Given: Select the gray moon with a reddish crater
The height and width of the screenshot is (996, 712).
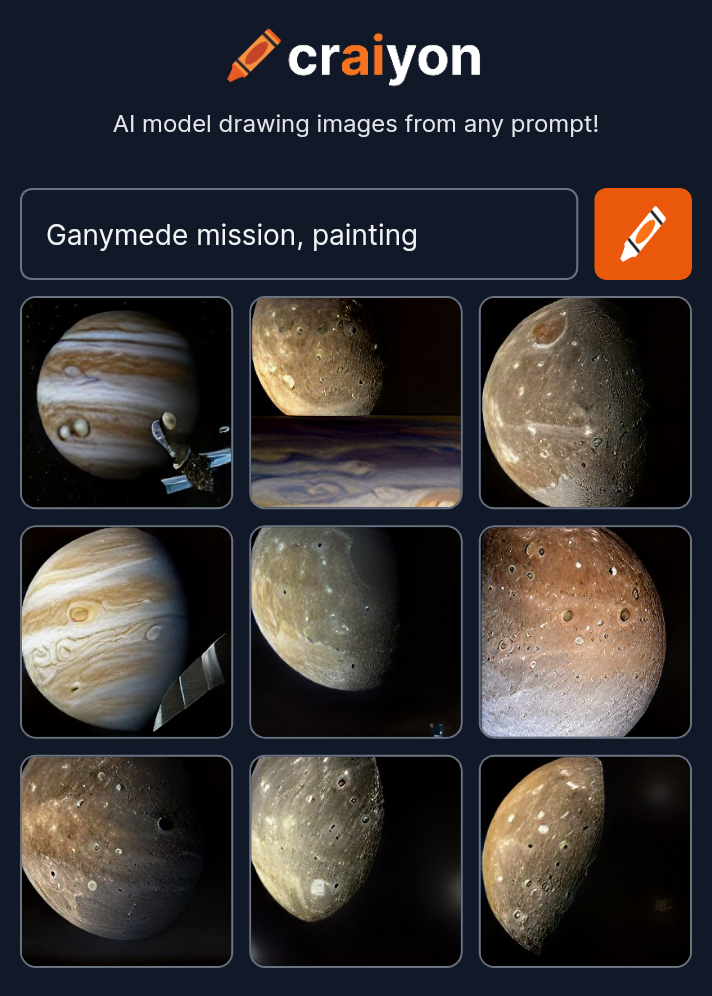Looking at the screenshot, I should 585,403.
